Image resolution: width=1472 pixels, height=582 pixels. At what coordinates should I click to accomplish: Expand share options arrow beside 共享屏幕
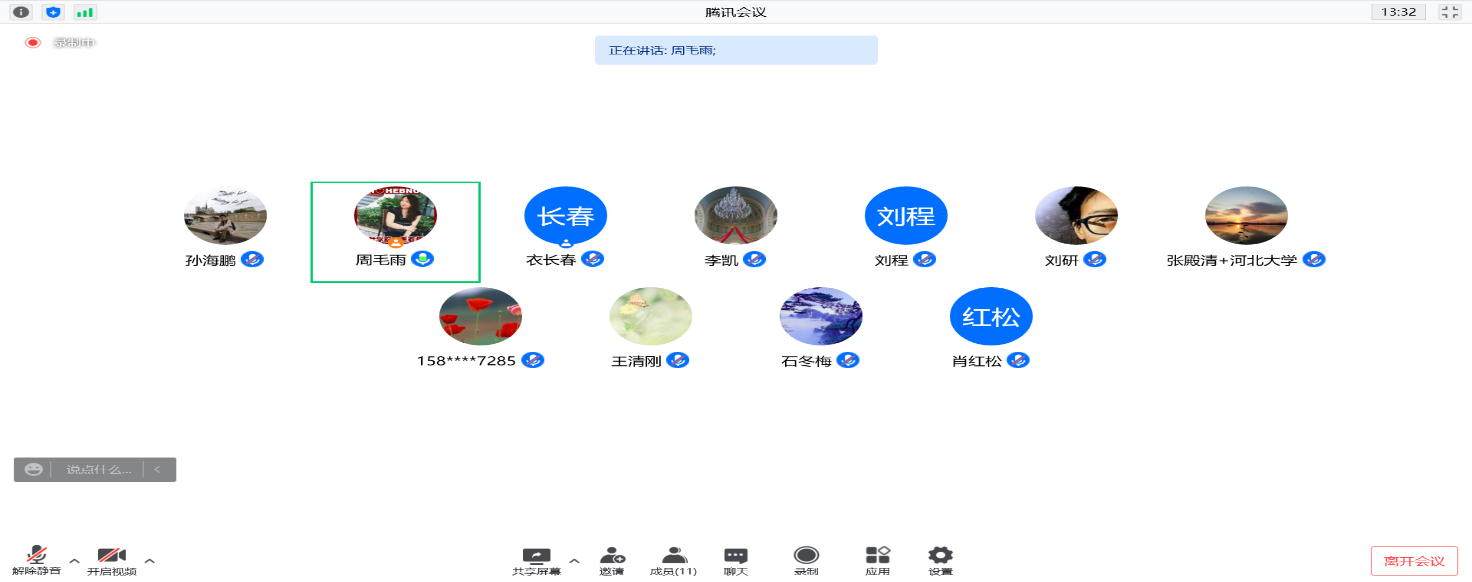[574, 561]
